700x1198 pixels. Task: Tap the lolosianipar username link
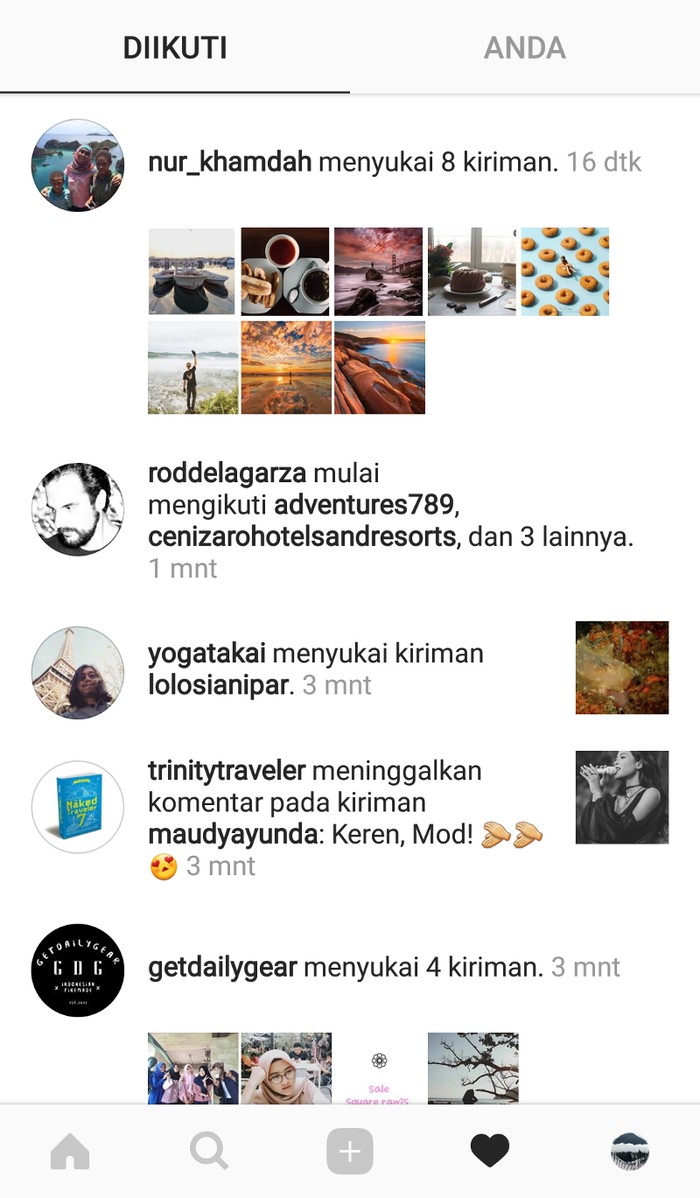217,686
